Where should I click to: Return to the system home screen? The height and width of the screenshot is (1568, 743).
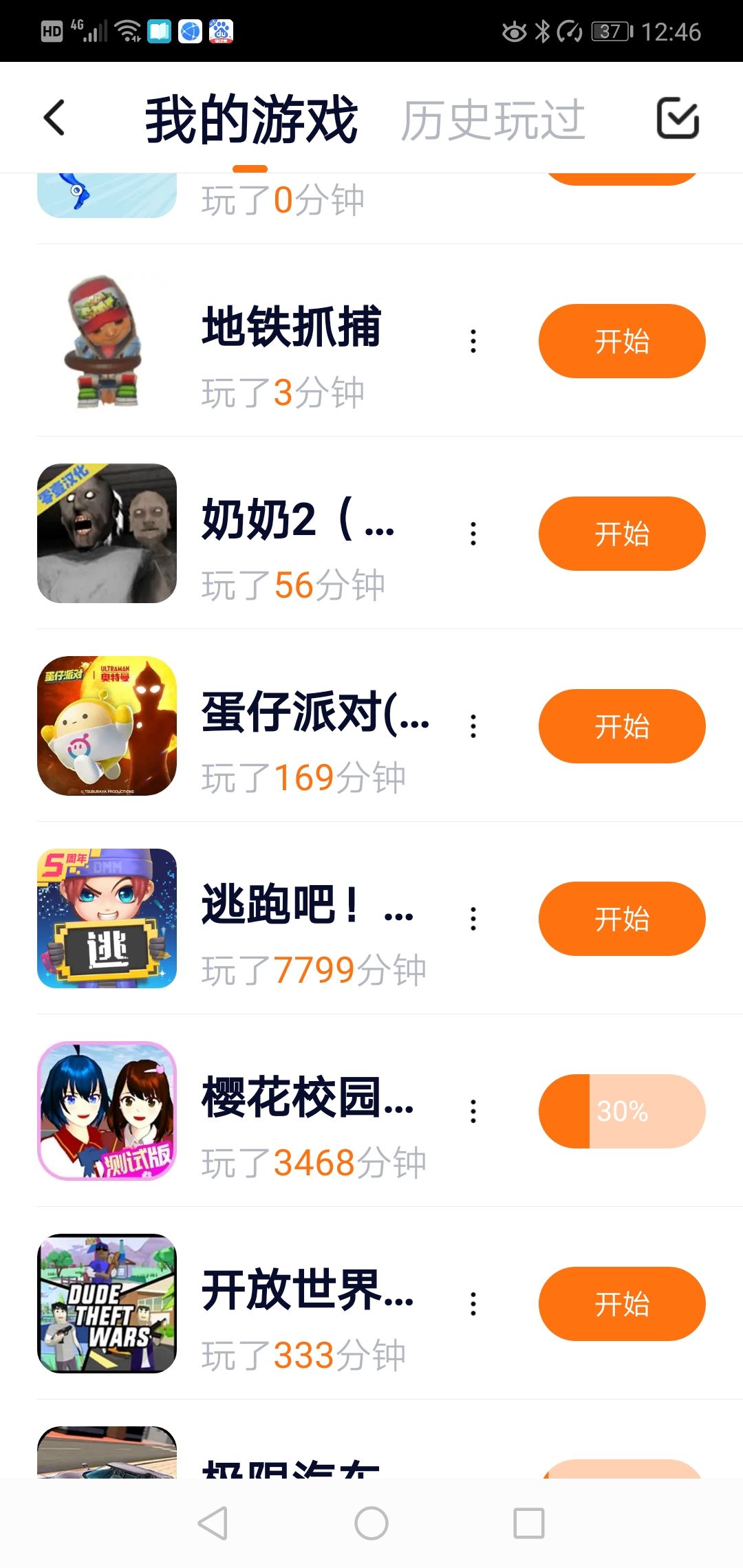(371, 1523)
